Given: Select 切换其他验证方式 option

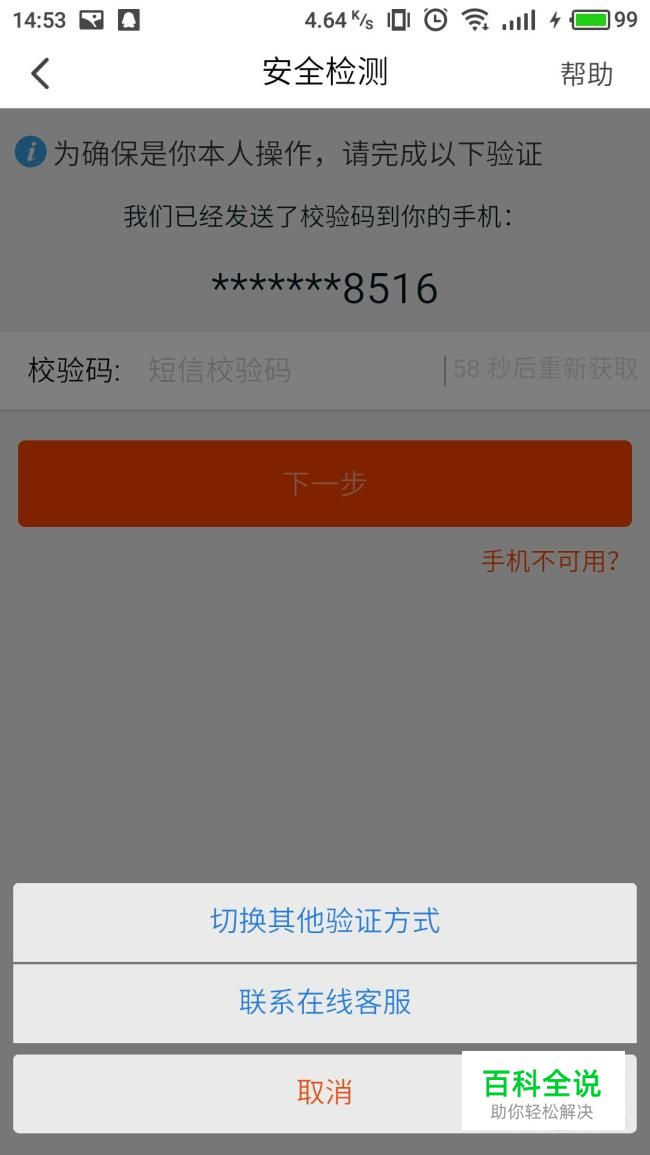Looking at the screenshot, I should pos(324,921).
